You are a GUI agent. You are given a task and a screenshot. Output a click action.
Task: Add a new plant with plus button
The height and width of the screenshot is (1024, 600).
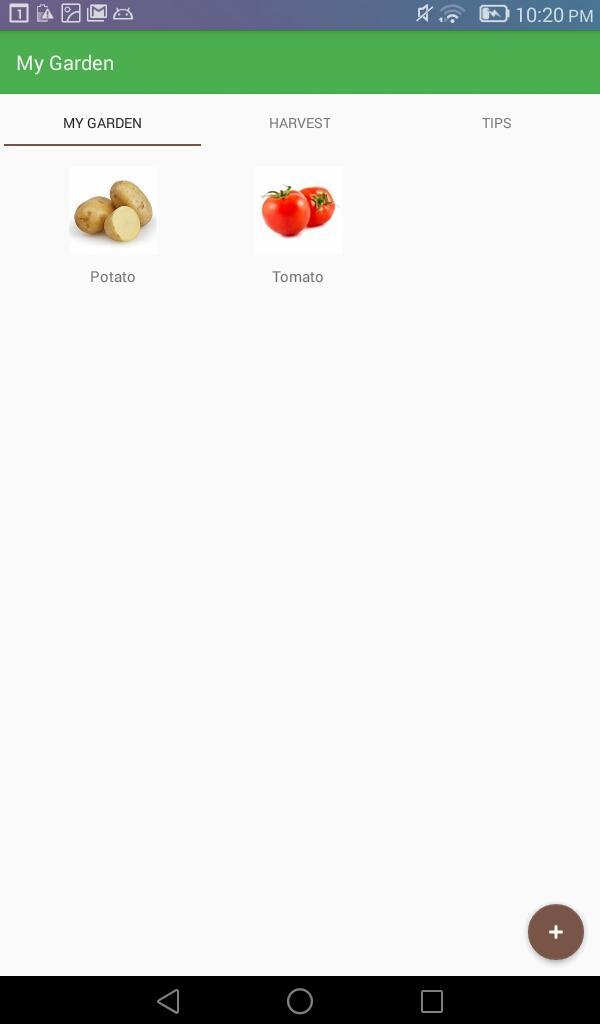[555, 932]
